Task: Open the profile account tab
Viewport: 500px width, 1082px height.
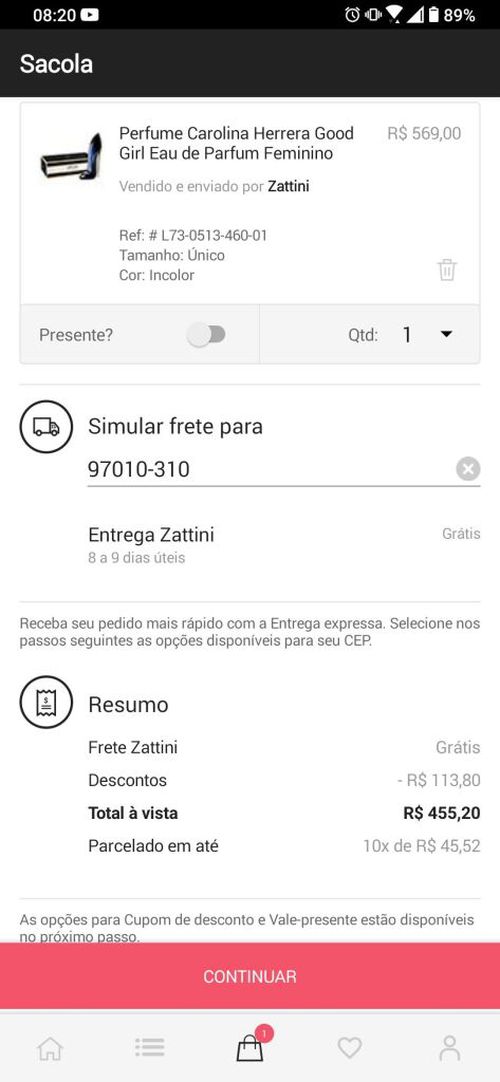Action: pos(450,1047)
